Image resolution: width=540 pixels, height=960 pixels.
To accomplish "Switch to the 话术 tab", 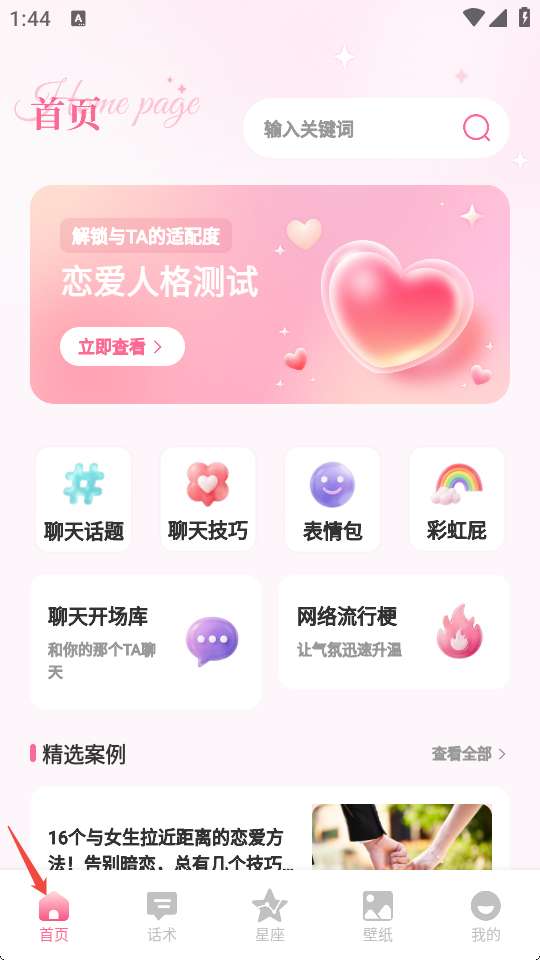I will (162, 916).
